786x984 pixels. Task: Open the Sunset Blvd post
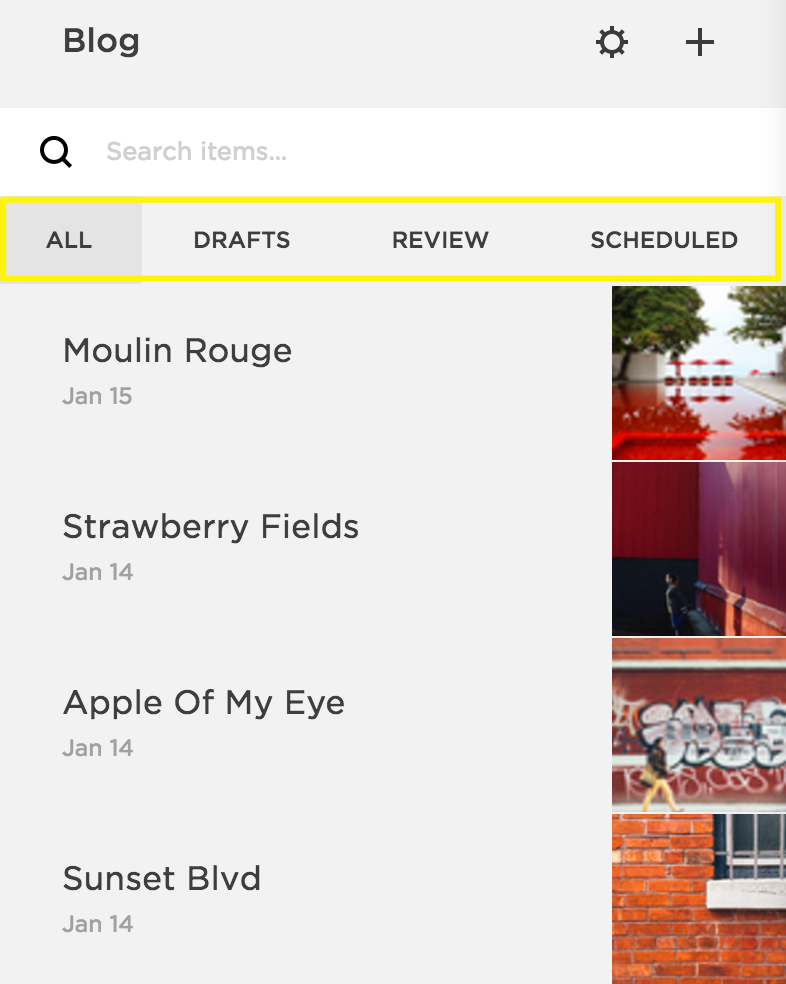(x=162, y=879)
